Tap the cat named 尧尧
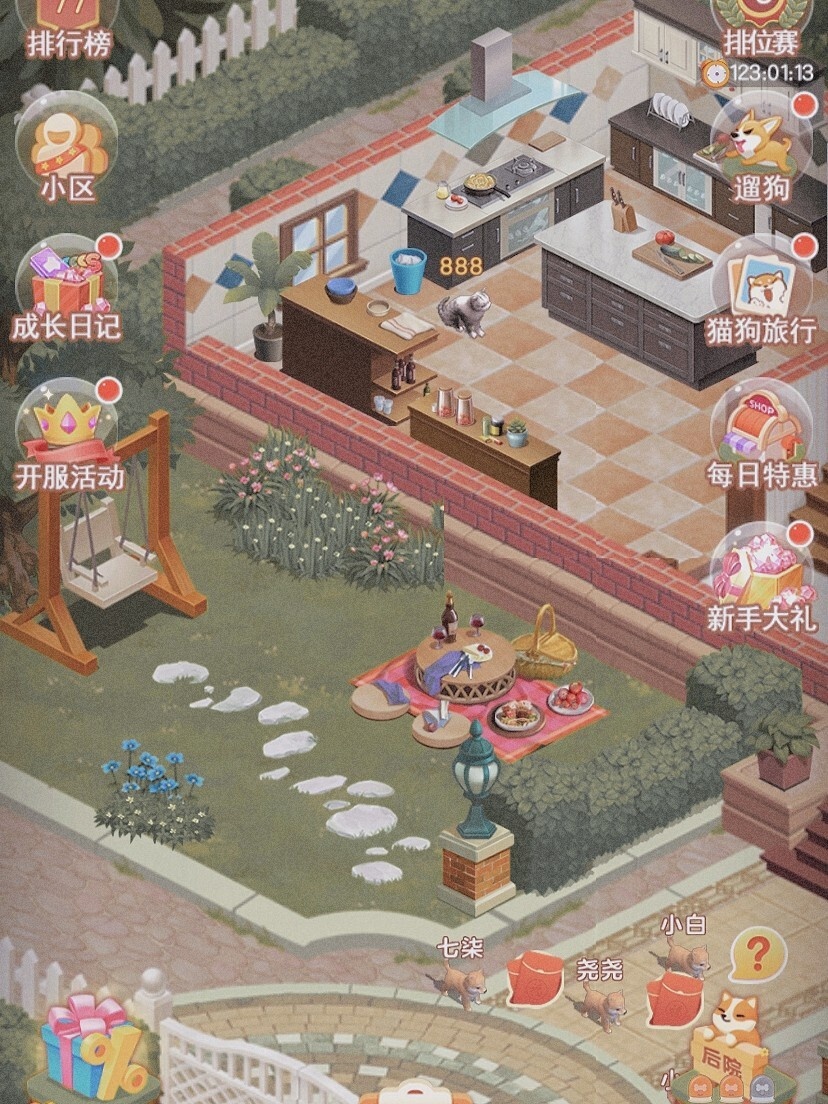Viewport: 828px width, 1104px height. pos(602,1006)
